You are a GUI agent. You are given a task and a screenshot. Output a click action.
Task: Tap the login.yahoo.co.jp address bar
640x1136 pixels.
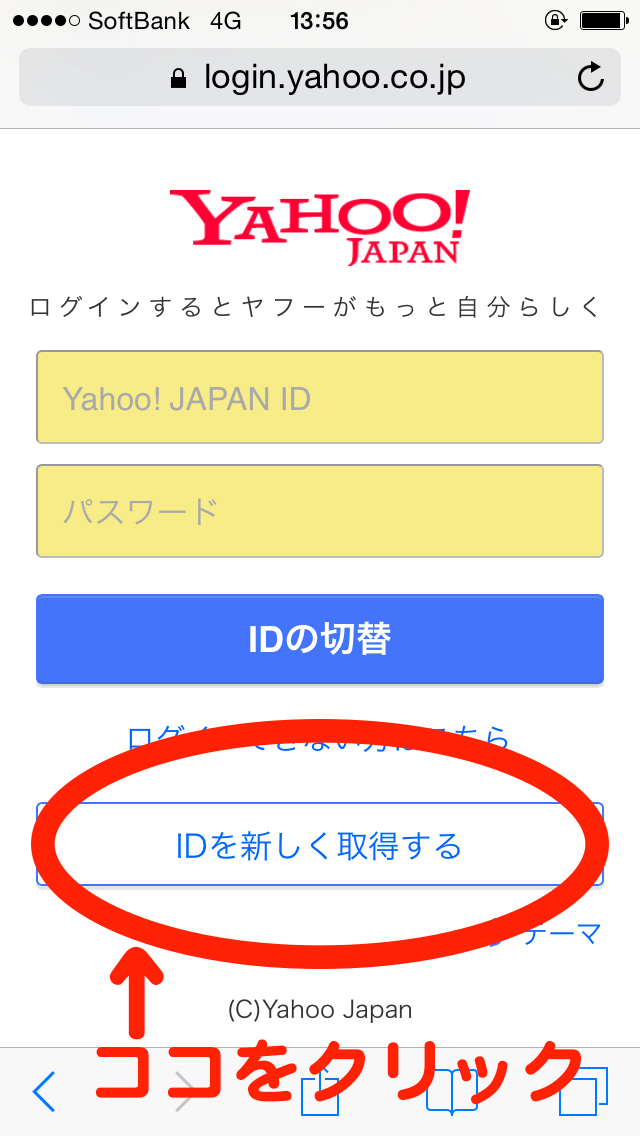tap(320, 77)
